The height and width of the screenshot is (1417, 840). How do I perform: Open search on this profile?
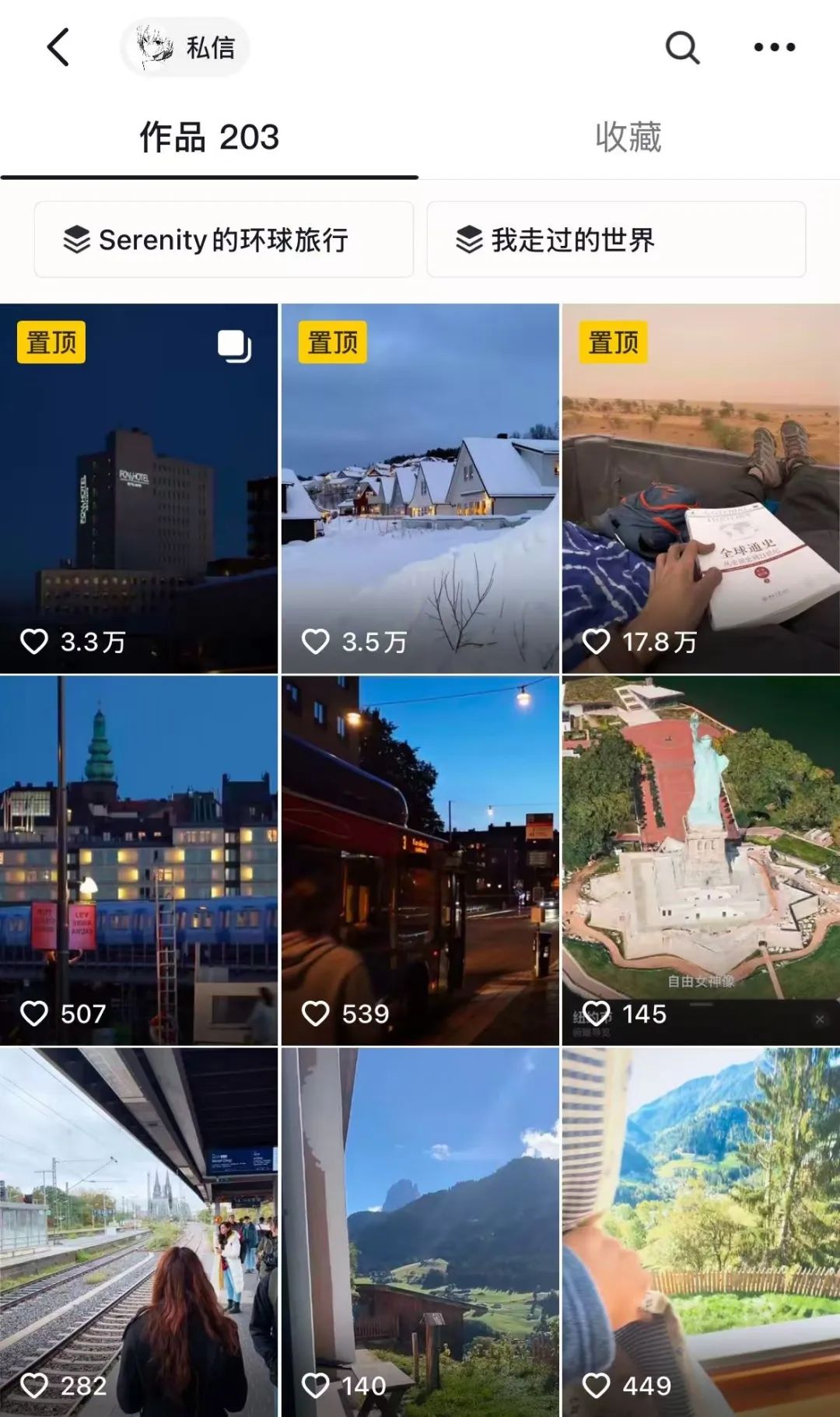click(682, 47)
